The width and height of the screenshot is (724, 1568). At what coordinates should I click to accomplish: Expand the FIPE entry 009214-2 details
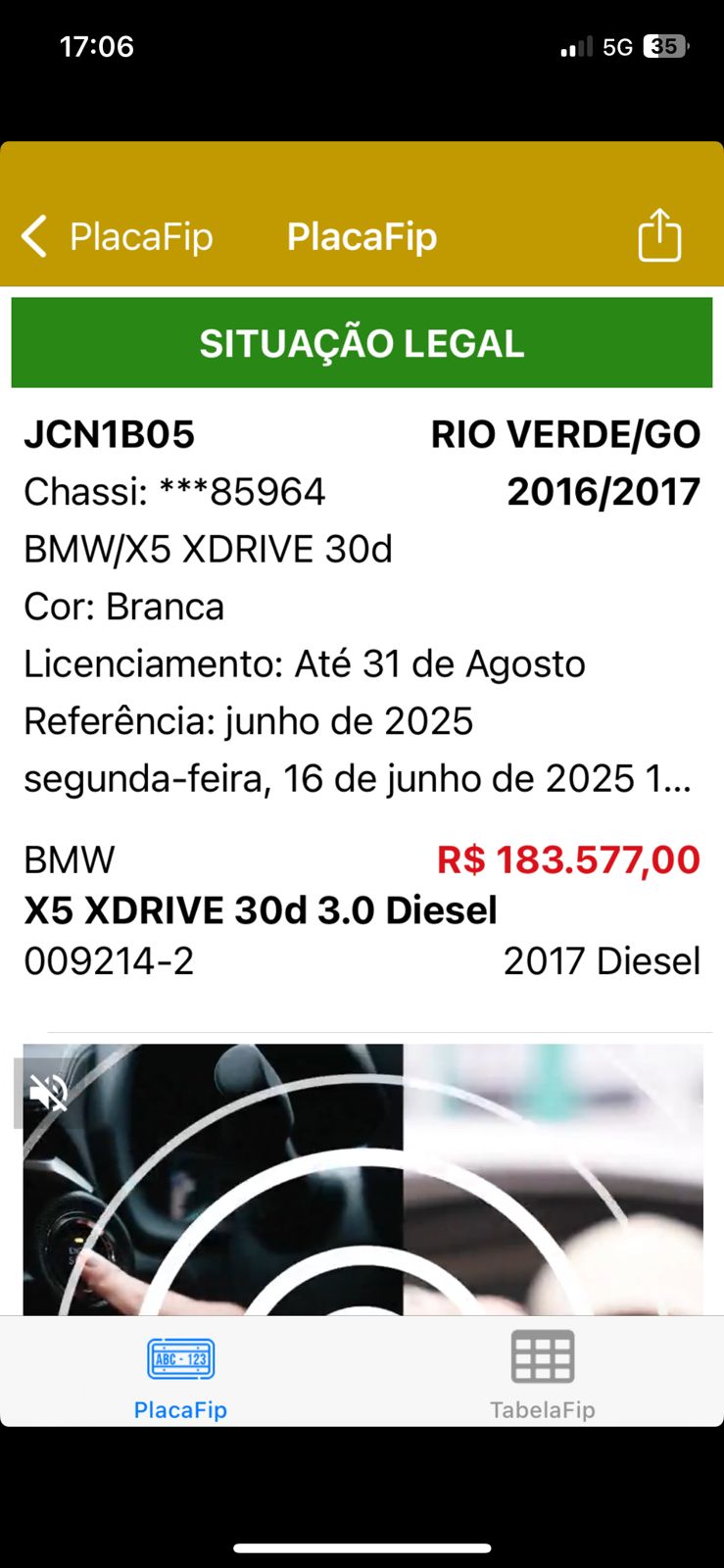click(108, 960)
